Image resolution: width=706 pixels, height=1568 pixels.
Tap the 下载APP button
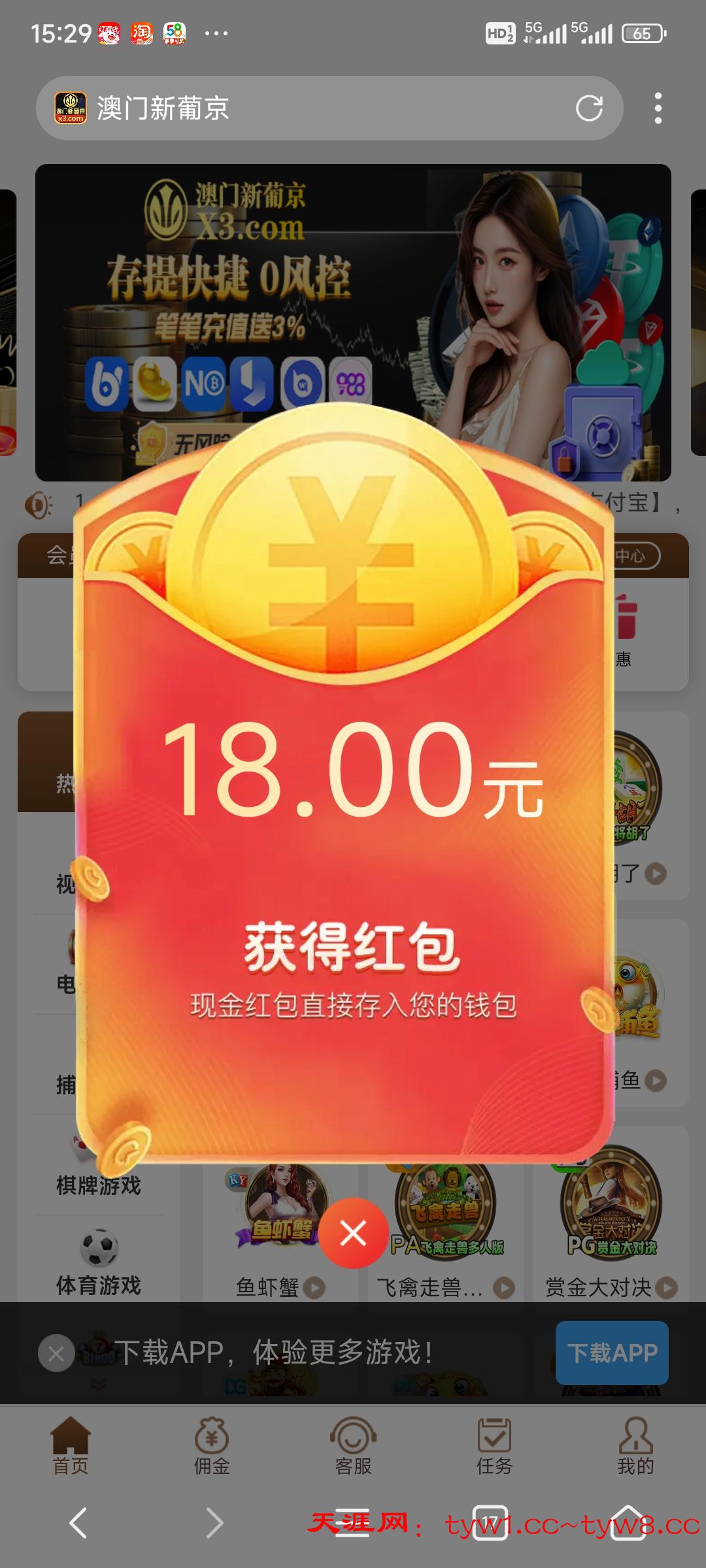[612, 1352]
